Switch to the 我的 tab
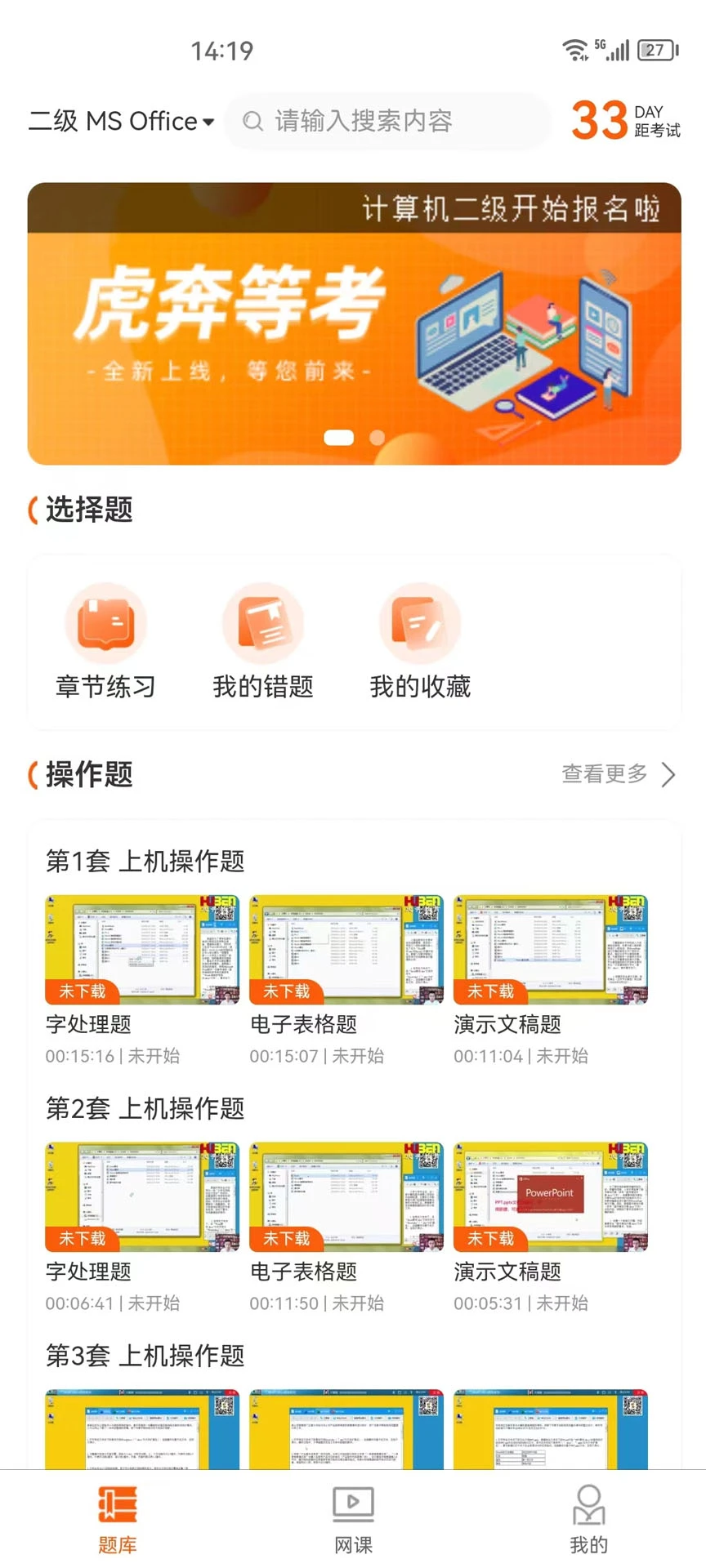Viewport: 706px width, 1568px height. pyautogui.click(x=588, y=1517)
